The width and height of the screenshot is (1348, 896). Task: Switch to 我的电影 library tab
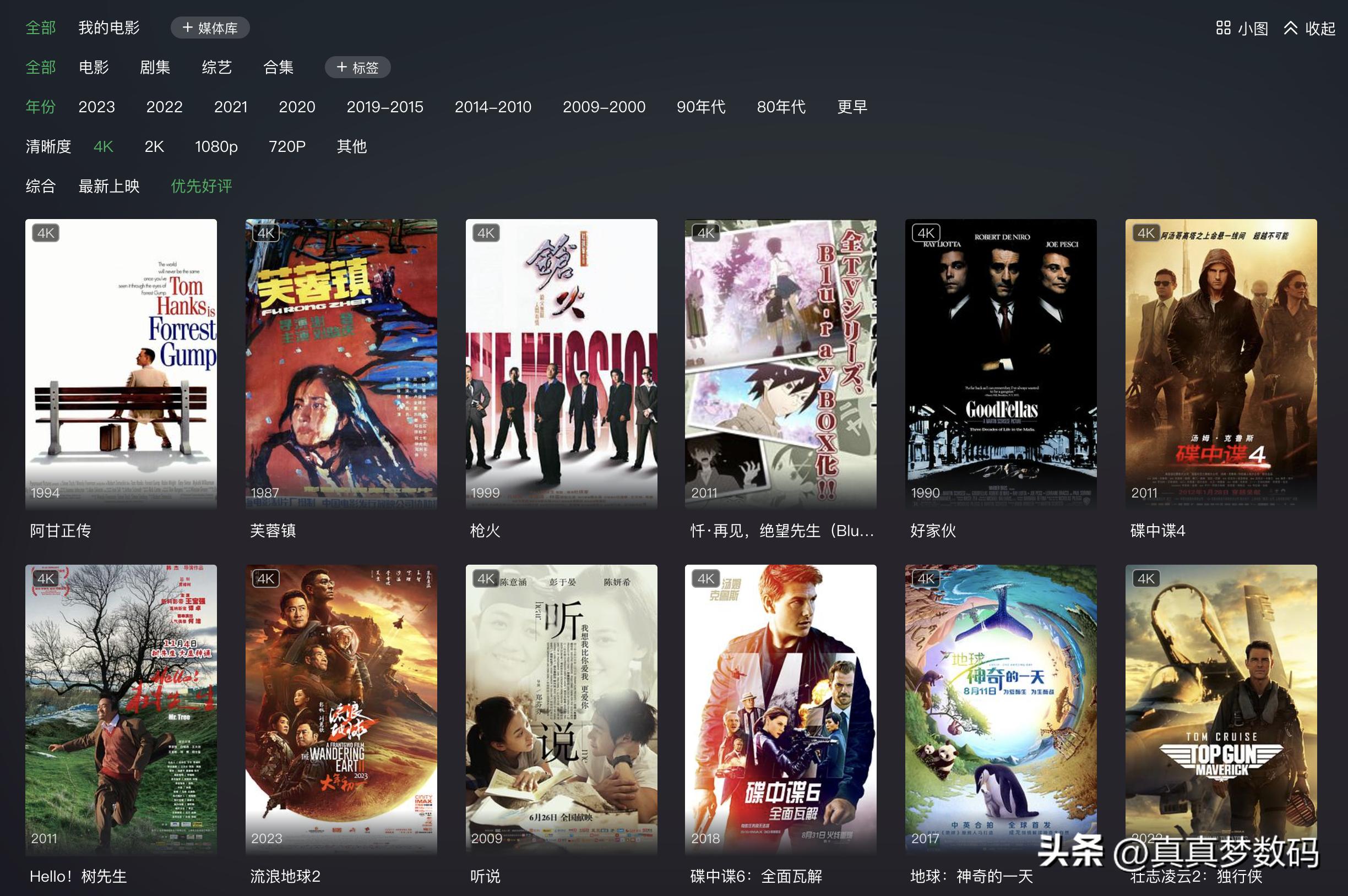pyautogui.click(x=108, y=28)
